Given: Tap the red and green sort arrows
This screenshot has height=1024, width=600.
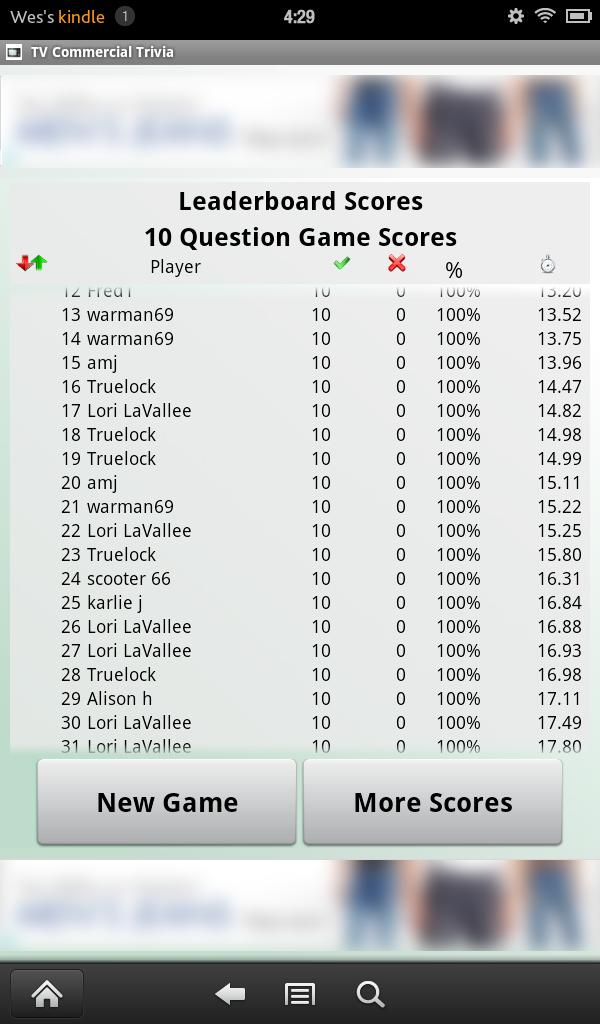Looking at the screenshot, I should (32, 264).
